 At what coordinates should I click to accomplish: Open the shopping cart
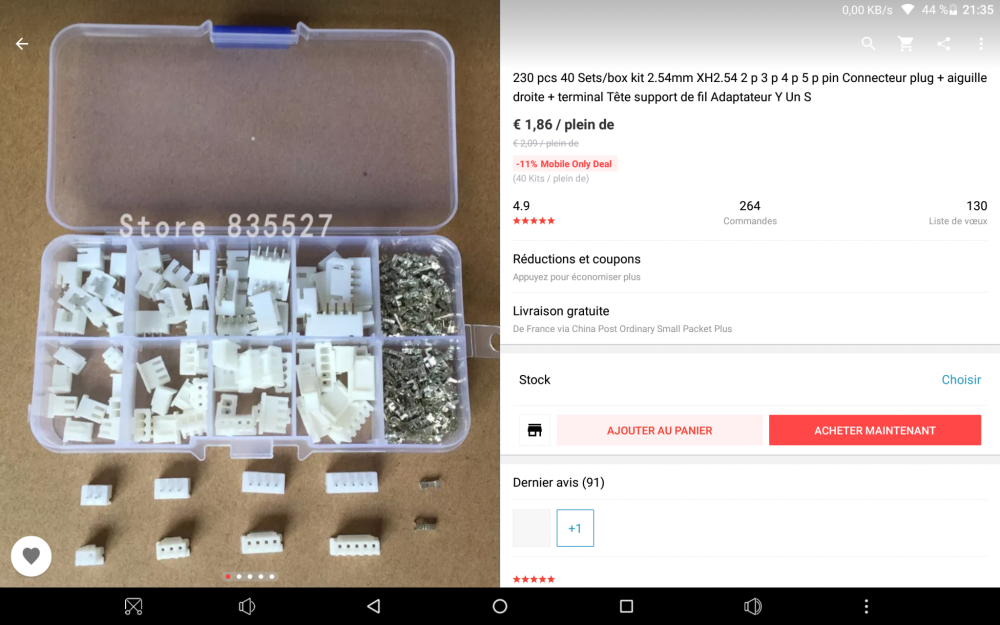[x=906, y=44]
